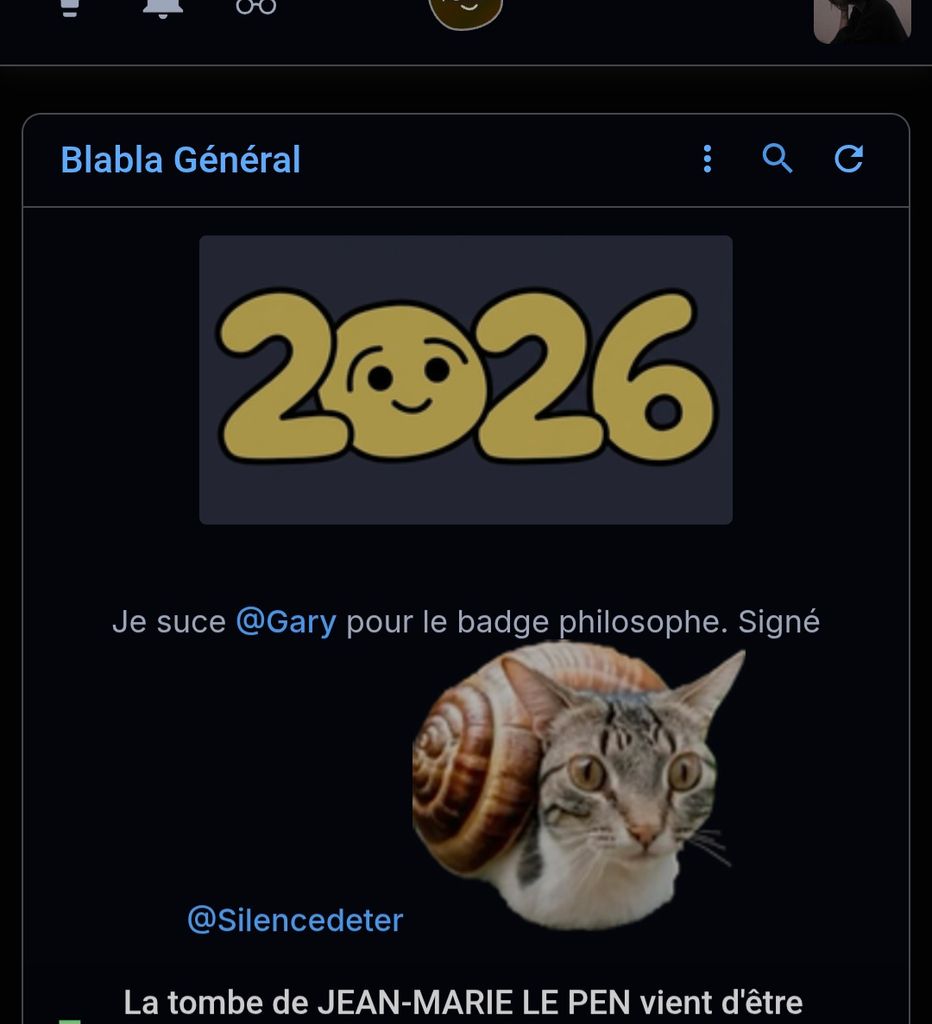Go to the site's smiley logo home
Screen dimensions: 932x1024
click(466, 12)
